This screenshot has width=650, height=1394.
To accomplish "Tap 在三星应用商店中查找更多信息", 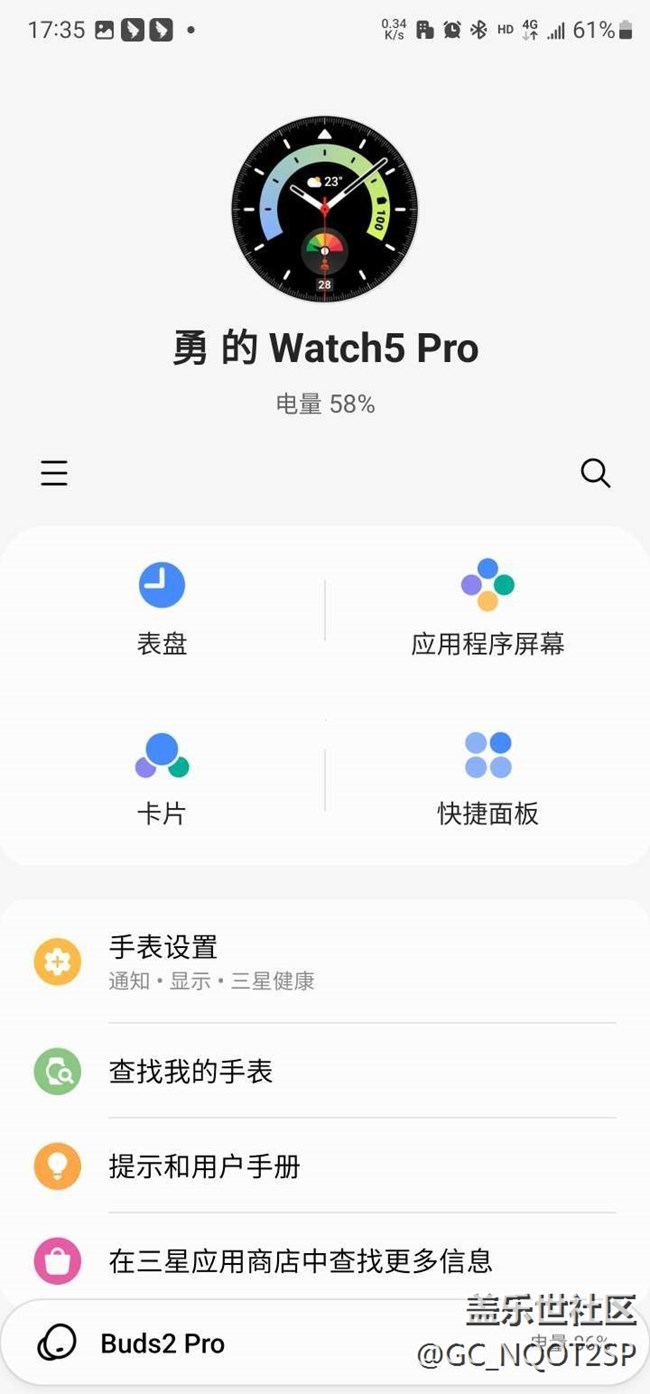I will pos(325,1261).
